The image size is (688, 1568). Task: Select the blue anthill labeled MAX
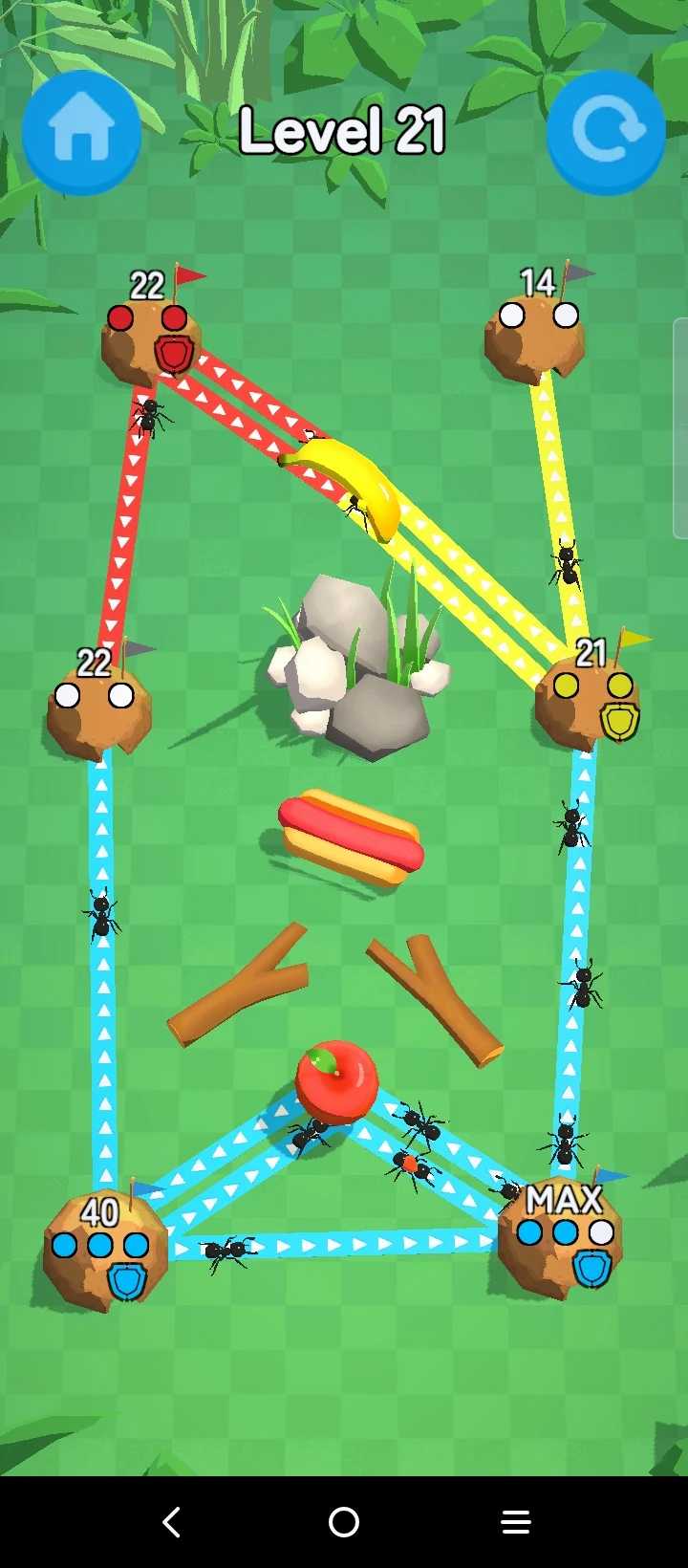tap(561, 1243)
